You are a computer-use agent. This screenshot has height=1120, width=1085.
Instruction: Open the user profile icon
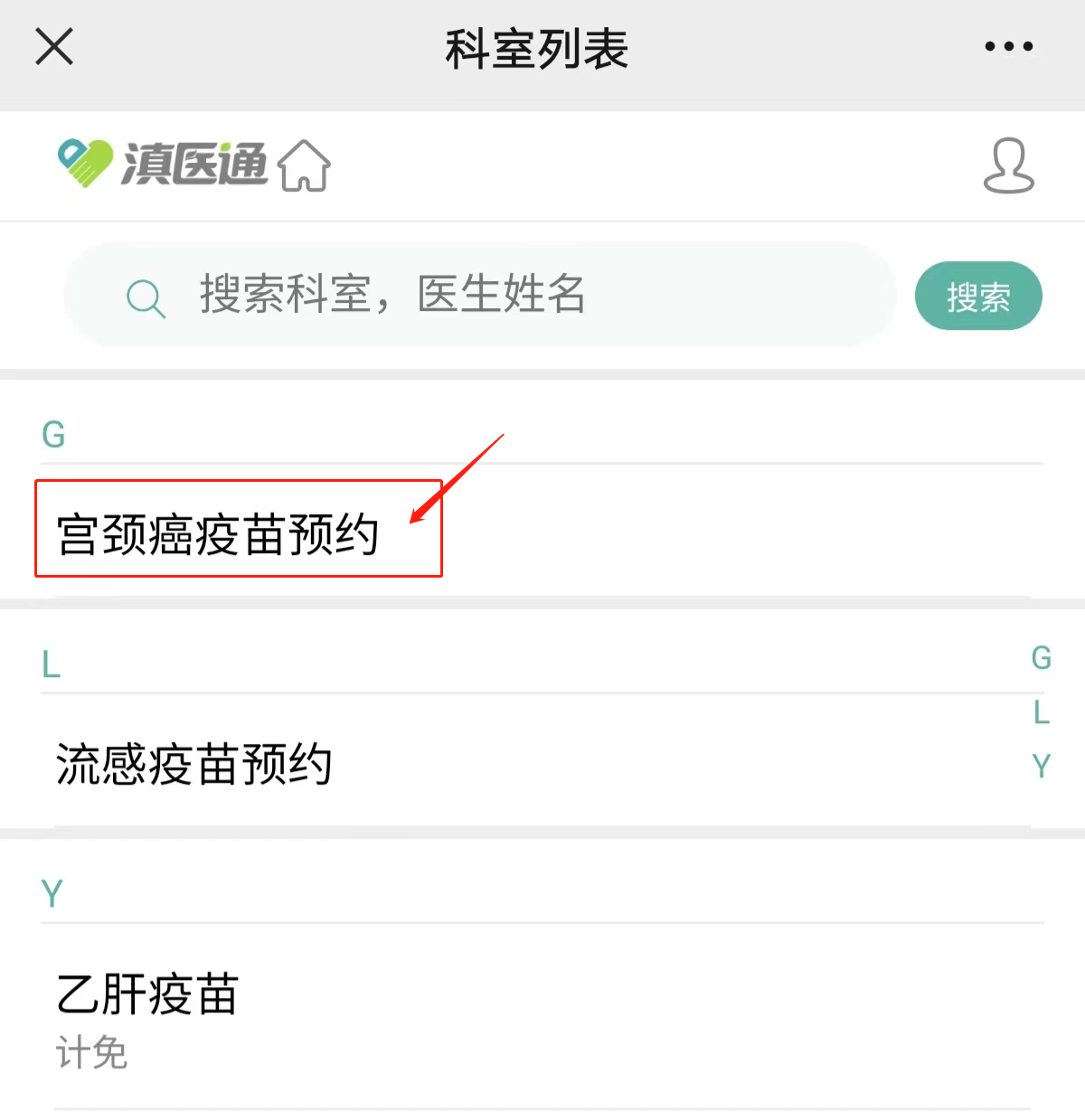(x=1008, y=166)
